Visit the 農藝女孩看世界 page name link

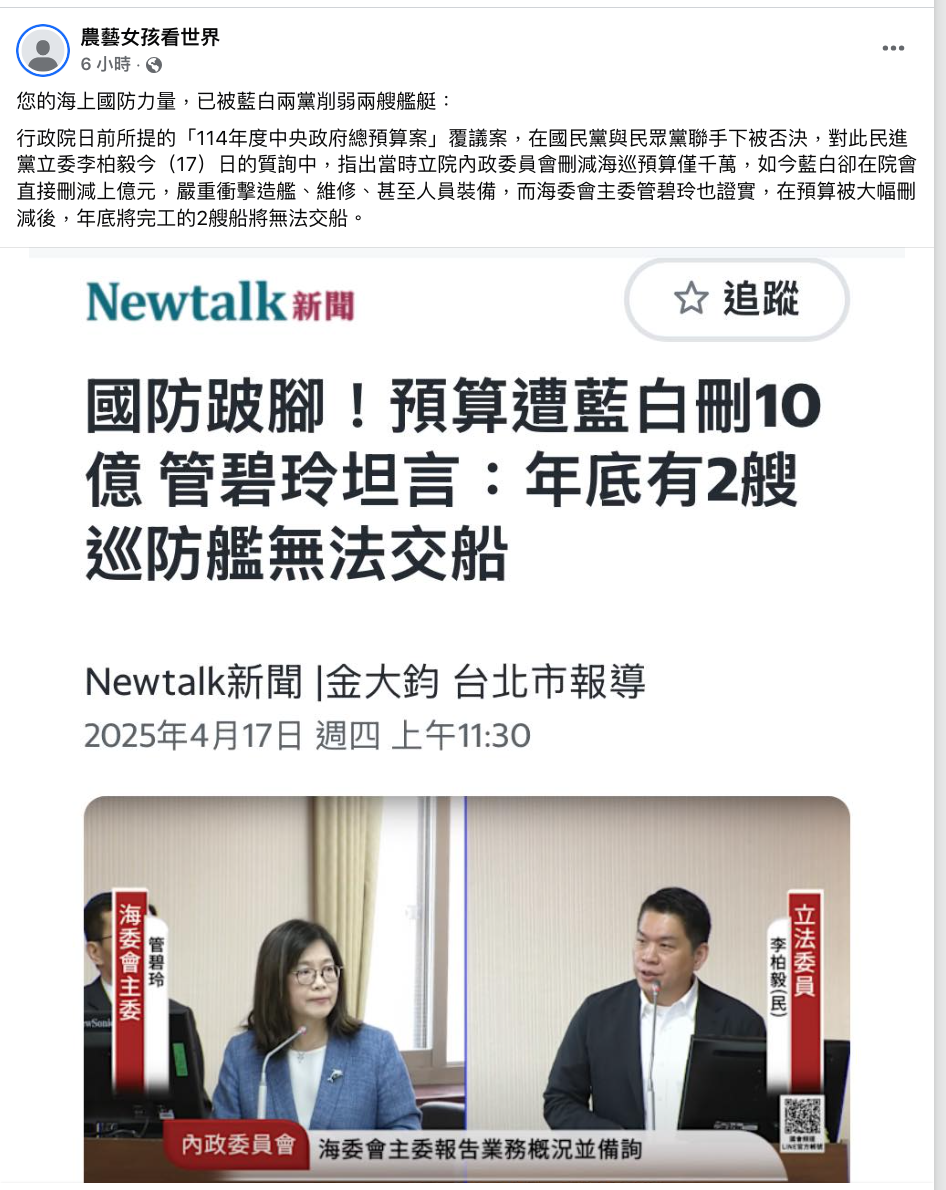point(150,38)
